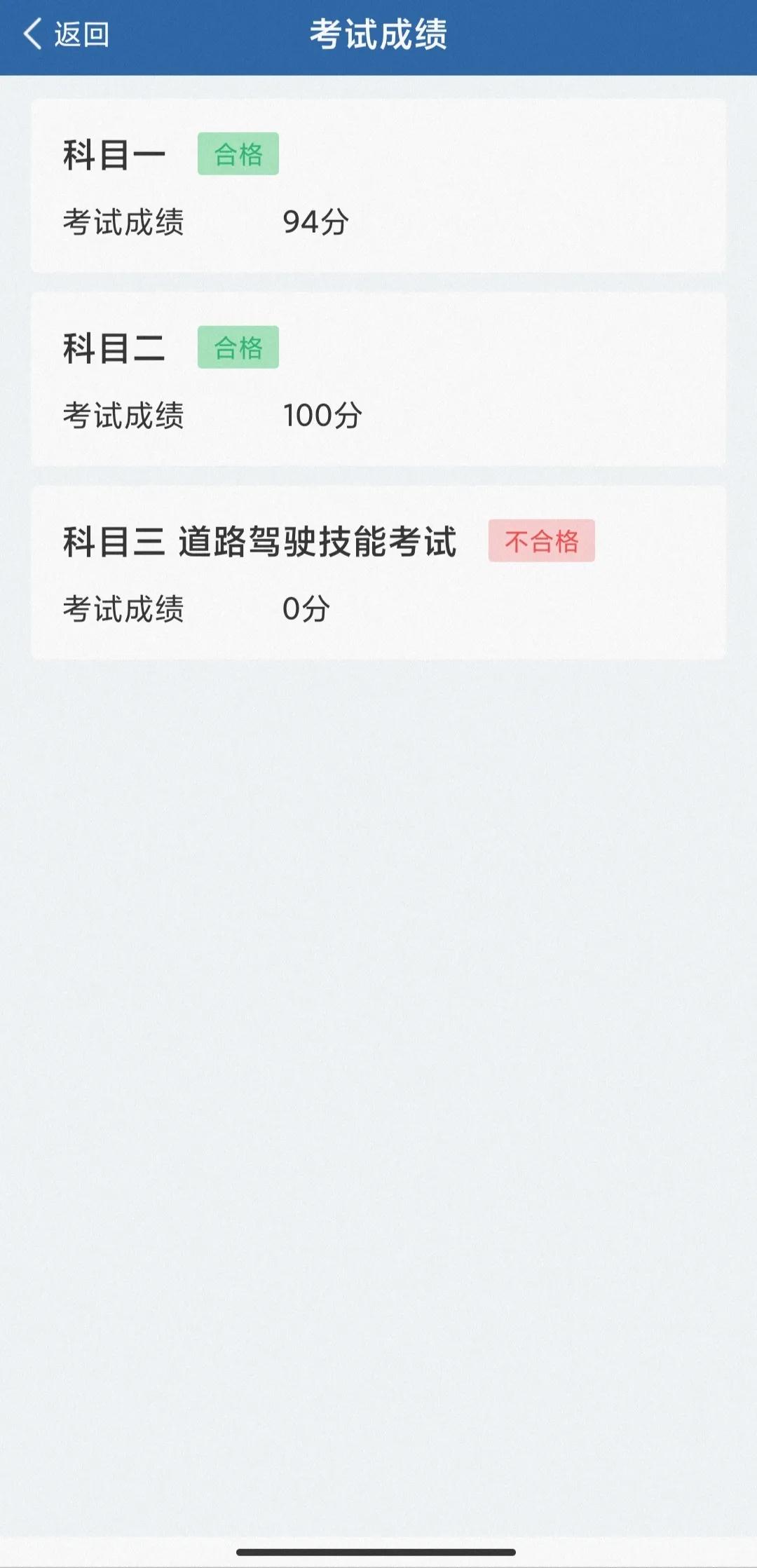Tap the red 不合格 badge
This screenshot has width=757, height=1568.
542,540
